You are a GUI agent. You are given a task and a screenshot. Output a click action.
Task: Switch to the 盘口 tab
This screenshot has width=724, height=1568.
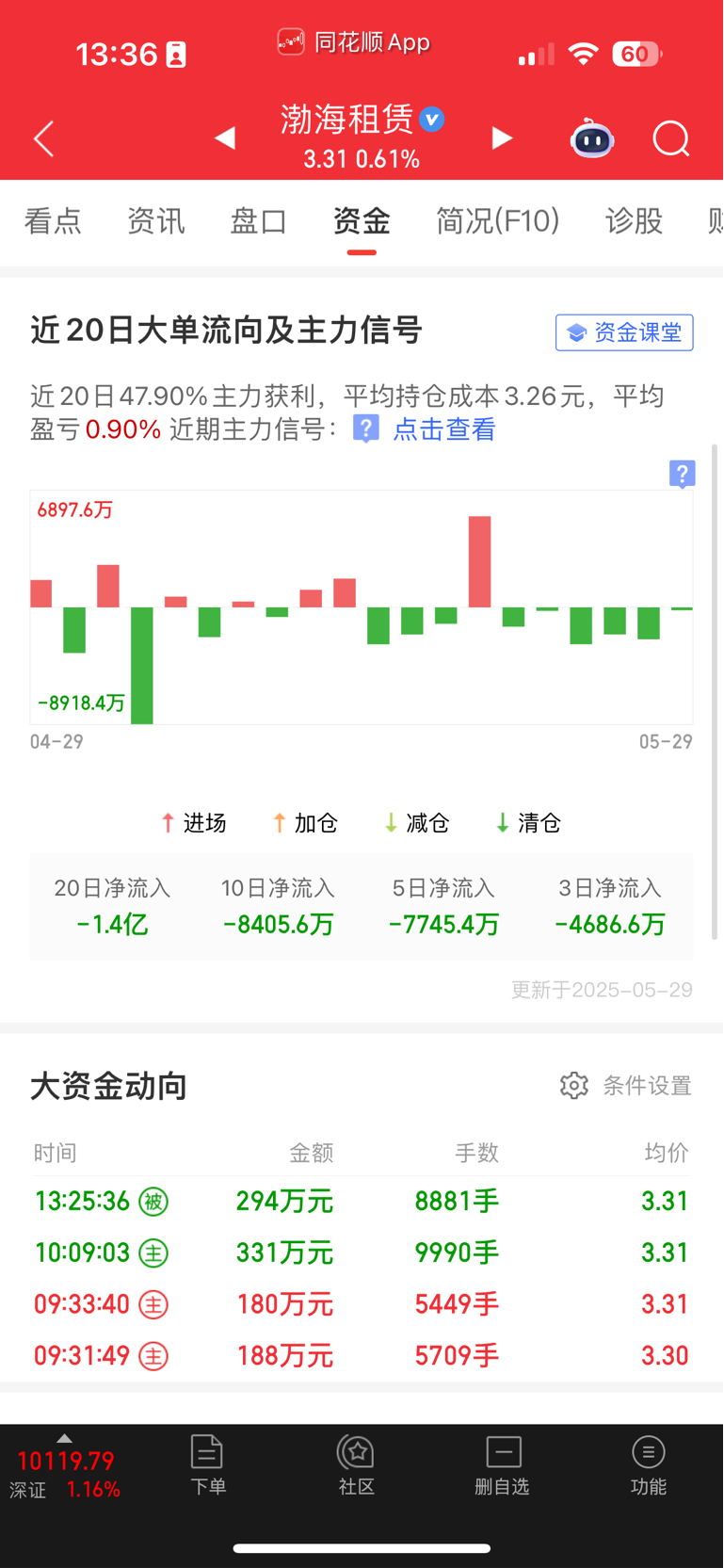click(x=259, y=221)
